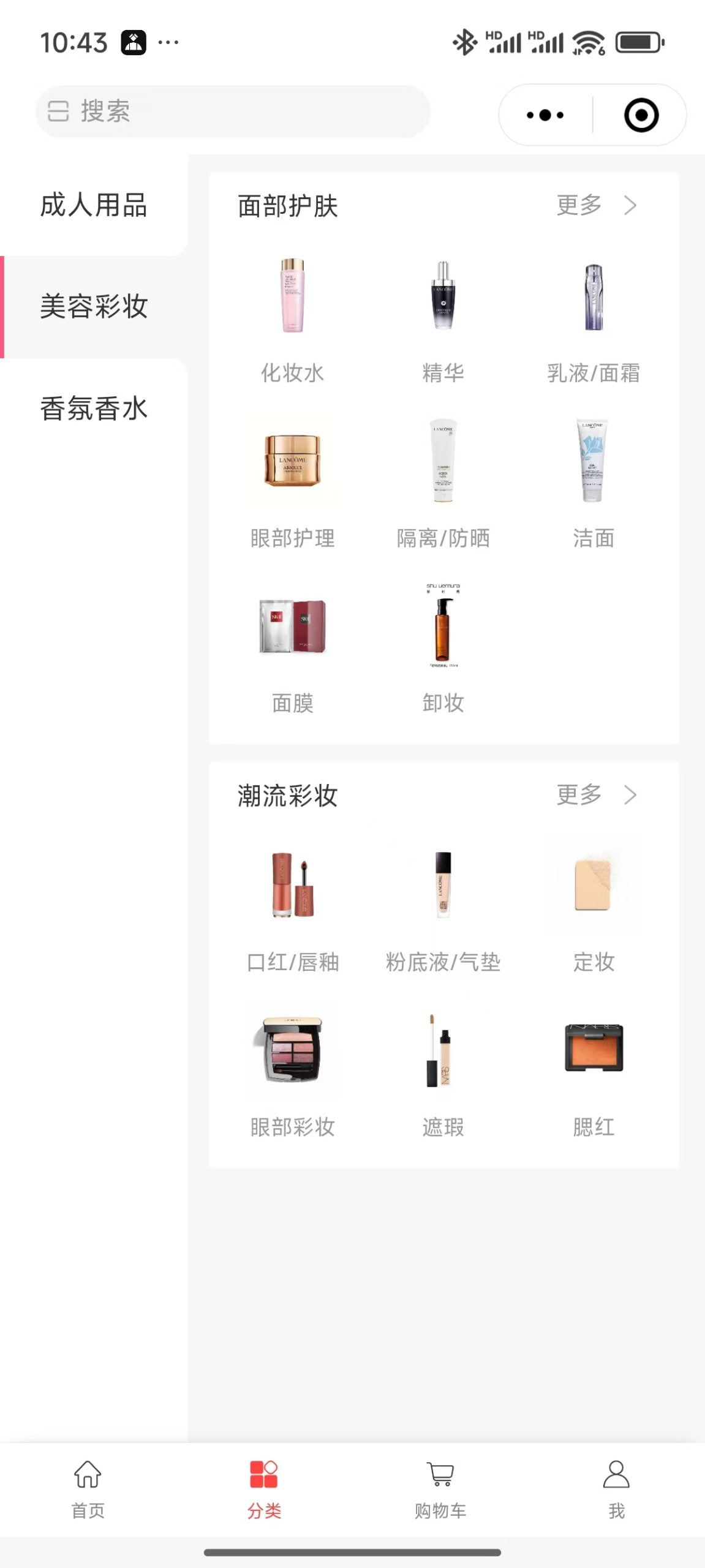Viewport: 705px width, 1568px height.
Task: Browse the 乳液/面霜 subcategory
Action: (x=593, y=320)
